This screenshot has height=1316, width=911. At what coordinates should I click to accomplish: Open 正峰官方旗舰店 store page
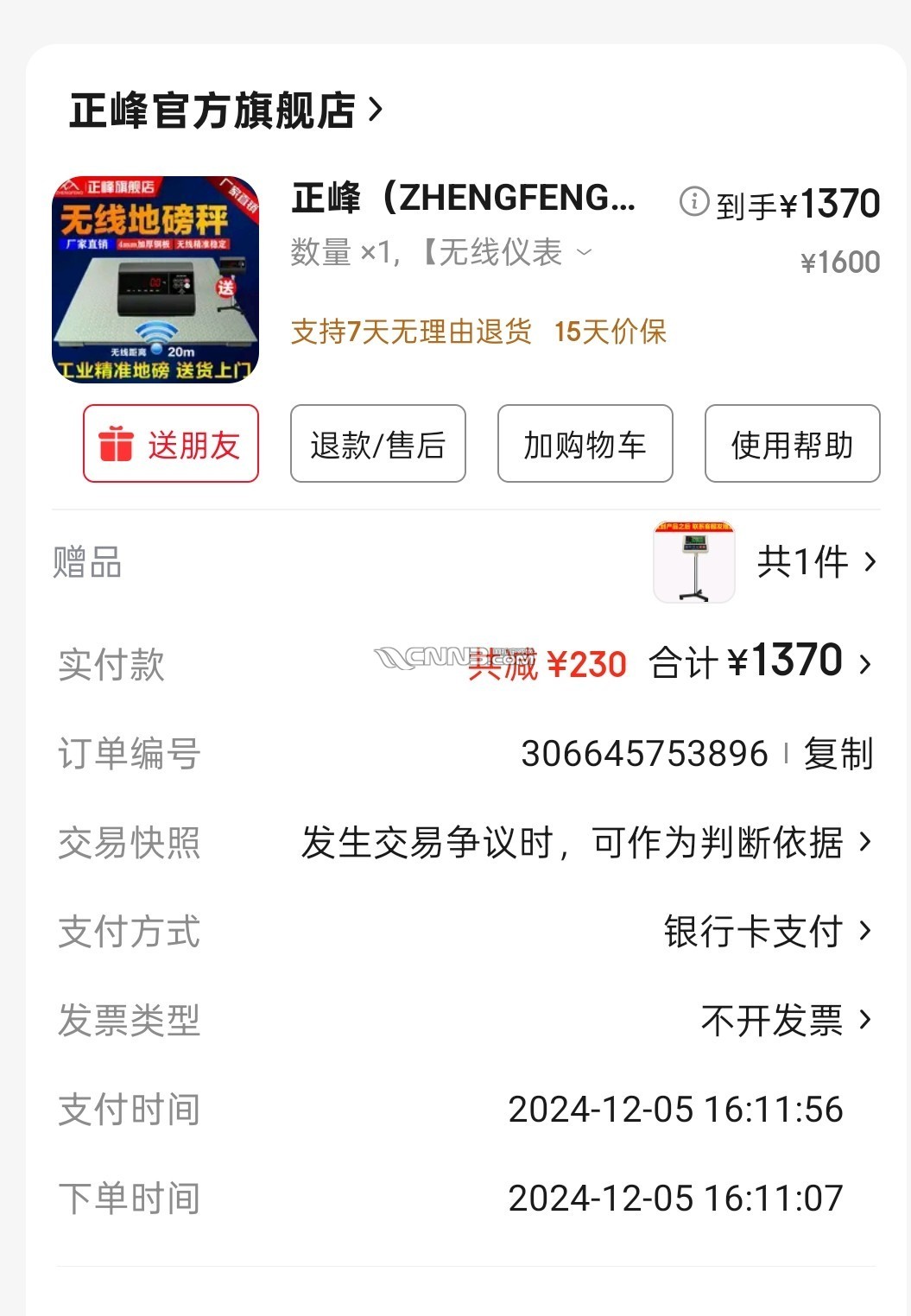point(225,111)
